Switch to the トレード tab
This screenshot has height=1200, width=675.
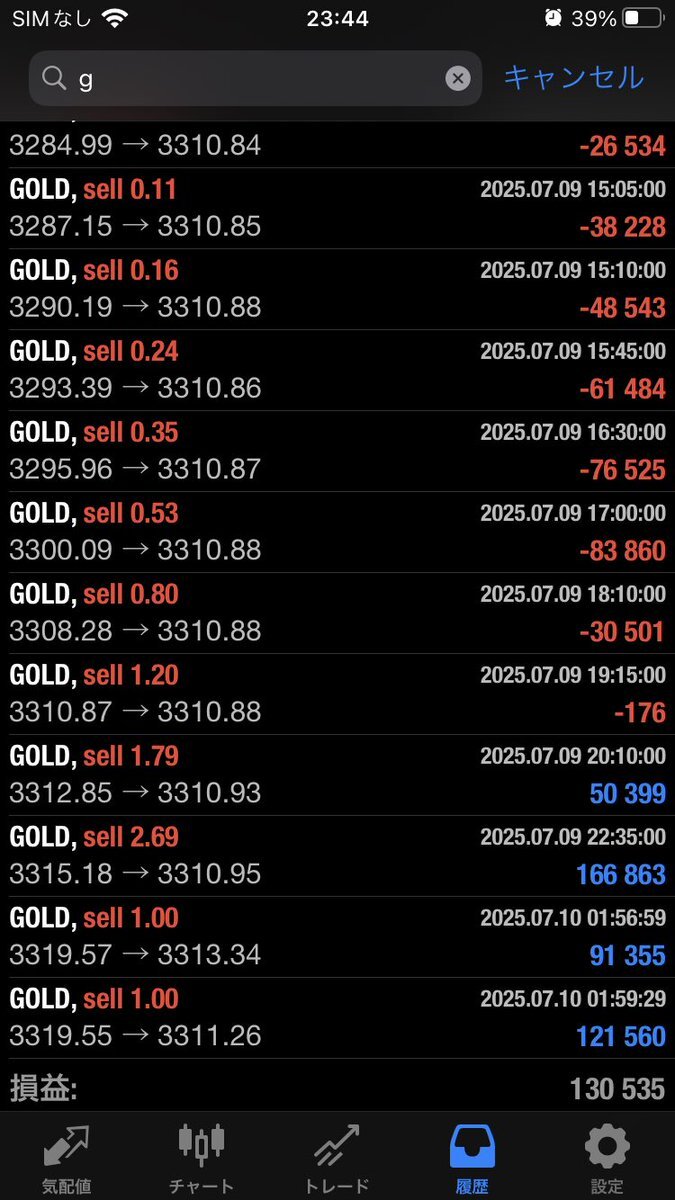click(337, 1159)
